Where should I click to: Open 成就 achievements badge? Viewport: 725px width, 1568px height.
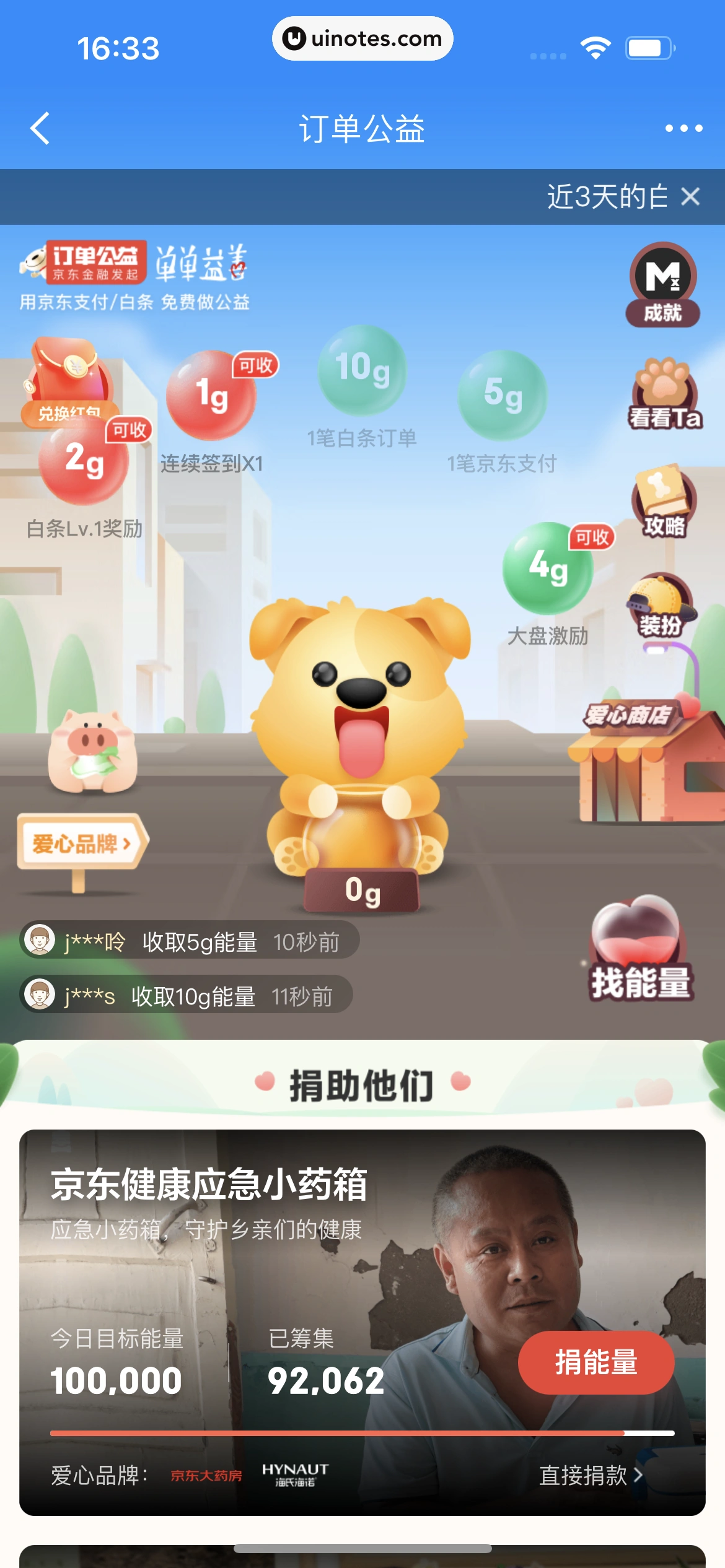[663, 285]
